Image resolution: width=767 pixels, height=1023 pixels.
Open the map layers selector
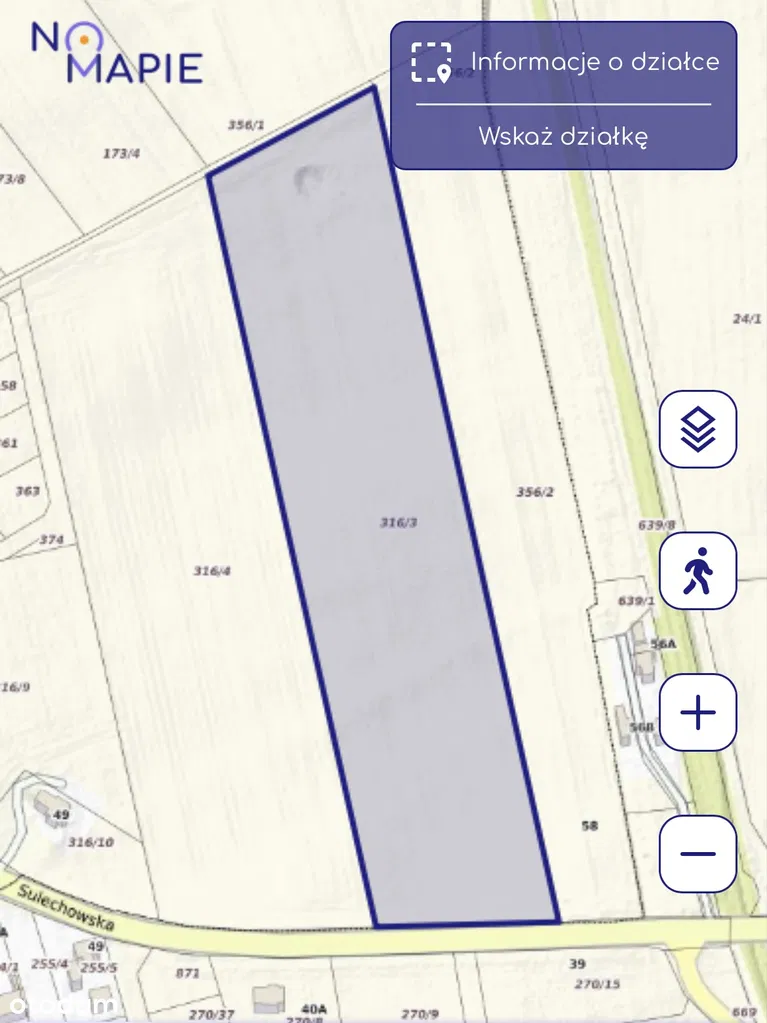[x=698, y=429]
